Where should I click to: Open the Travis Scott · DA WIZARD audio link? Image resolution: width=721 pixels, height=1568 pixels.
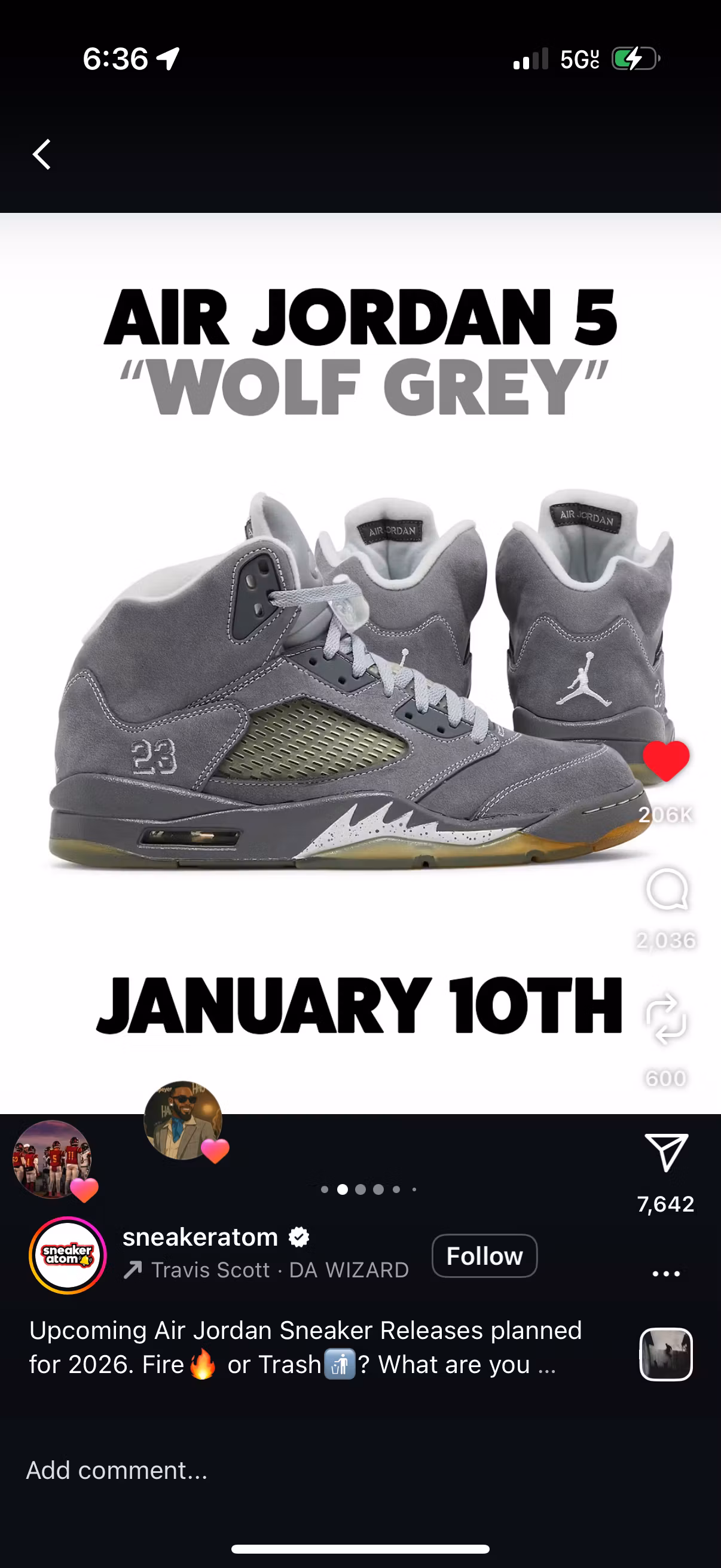point(266,1270)
